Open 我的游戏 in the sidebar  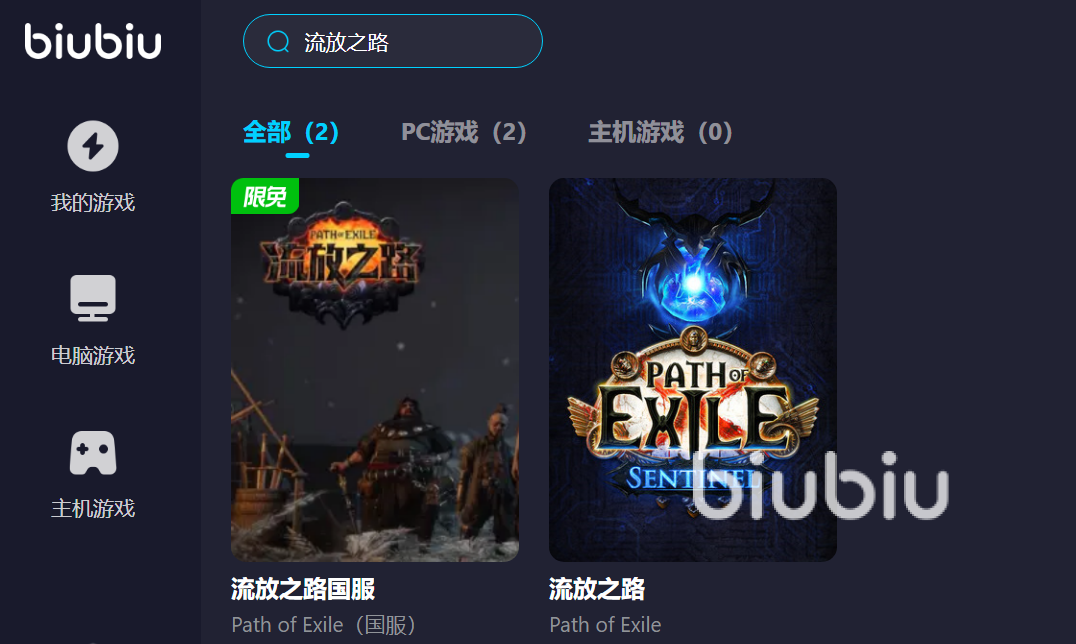tap(93, 167)
